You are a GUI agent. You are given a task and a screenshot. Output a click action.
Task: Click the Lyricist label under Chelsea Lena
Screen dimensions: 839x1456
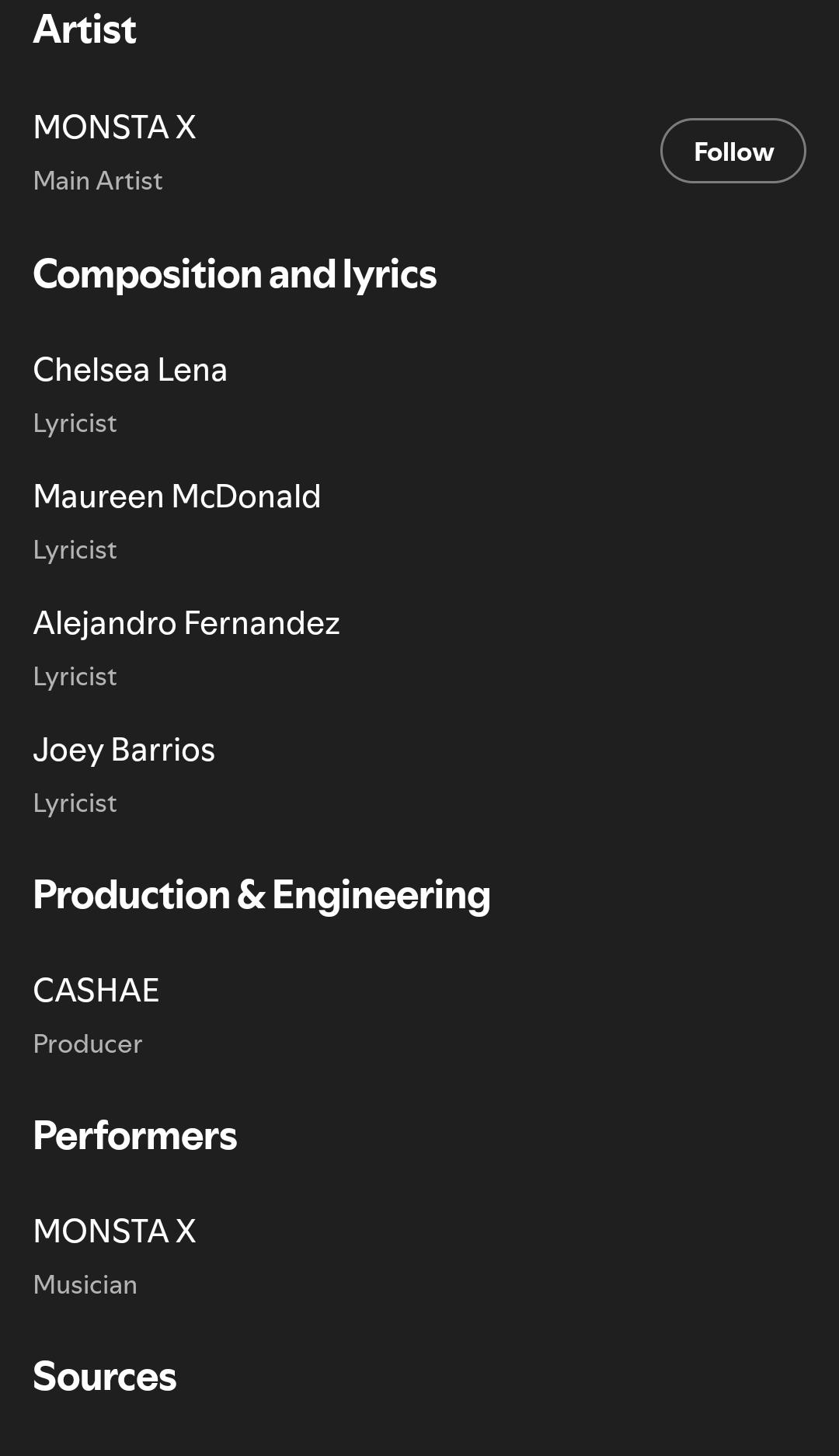pos(75,423)
